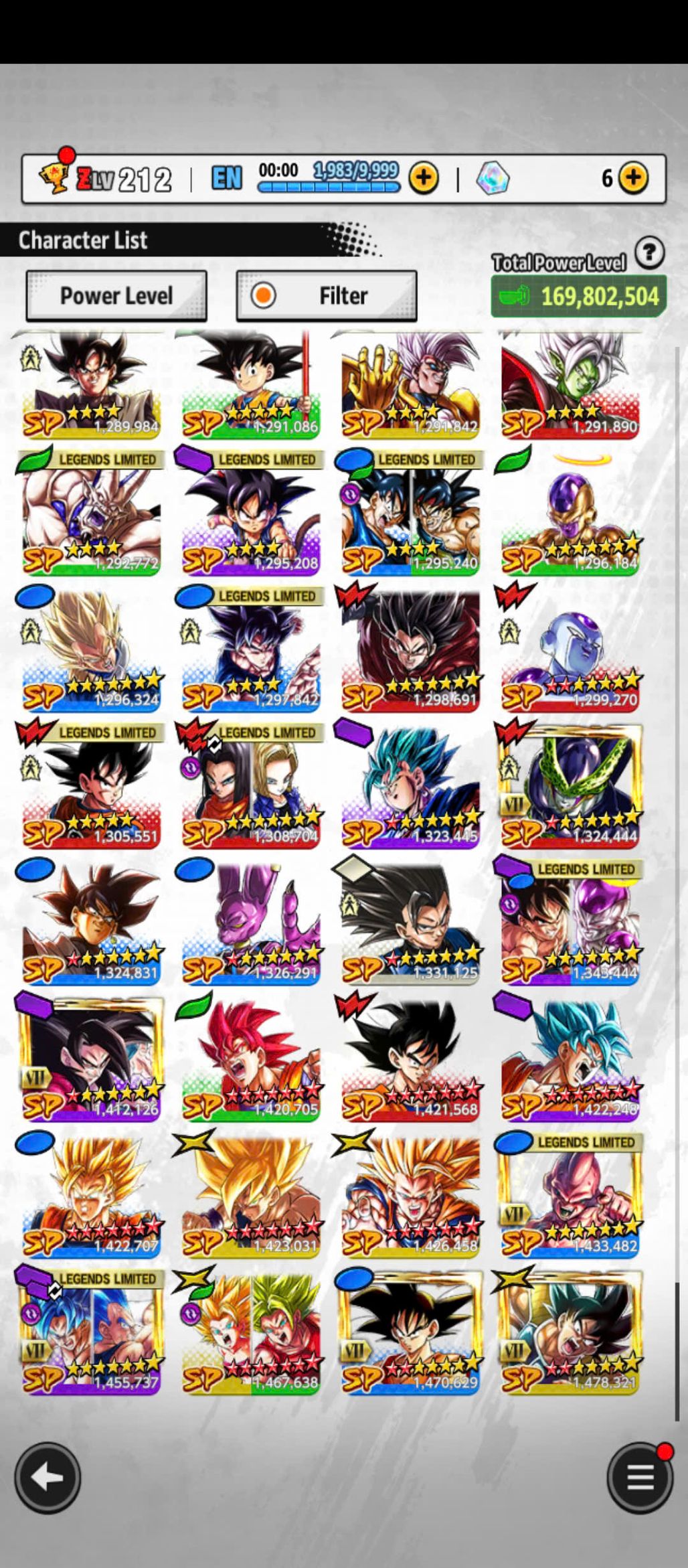The height and width of the screenshot is (1568, 688).
Task: Tap the Power Level sort button
Action: [116, 296]
